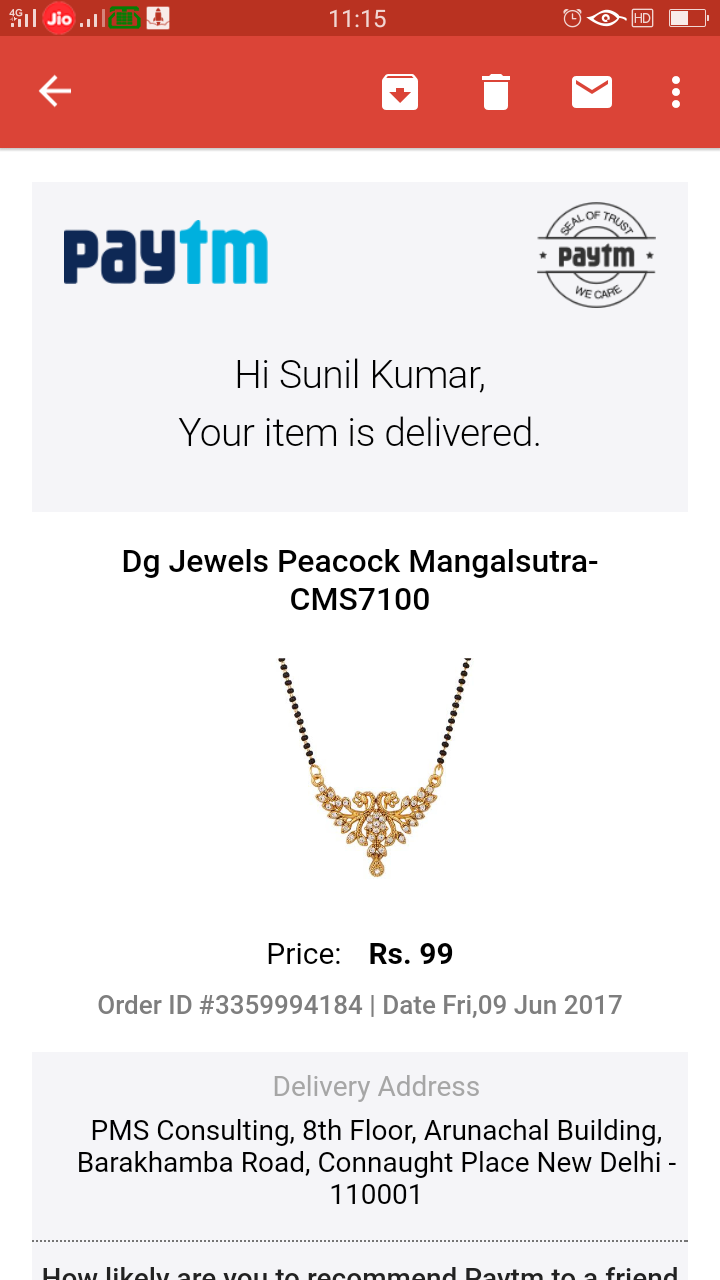Open the Mangalsutra product image

point(375,767)
